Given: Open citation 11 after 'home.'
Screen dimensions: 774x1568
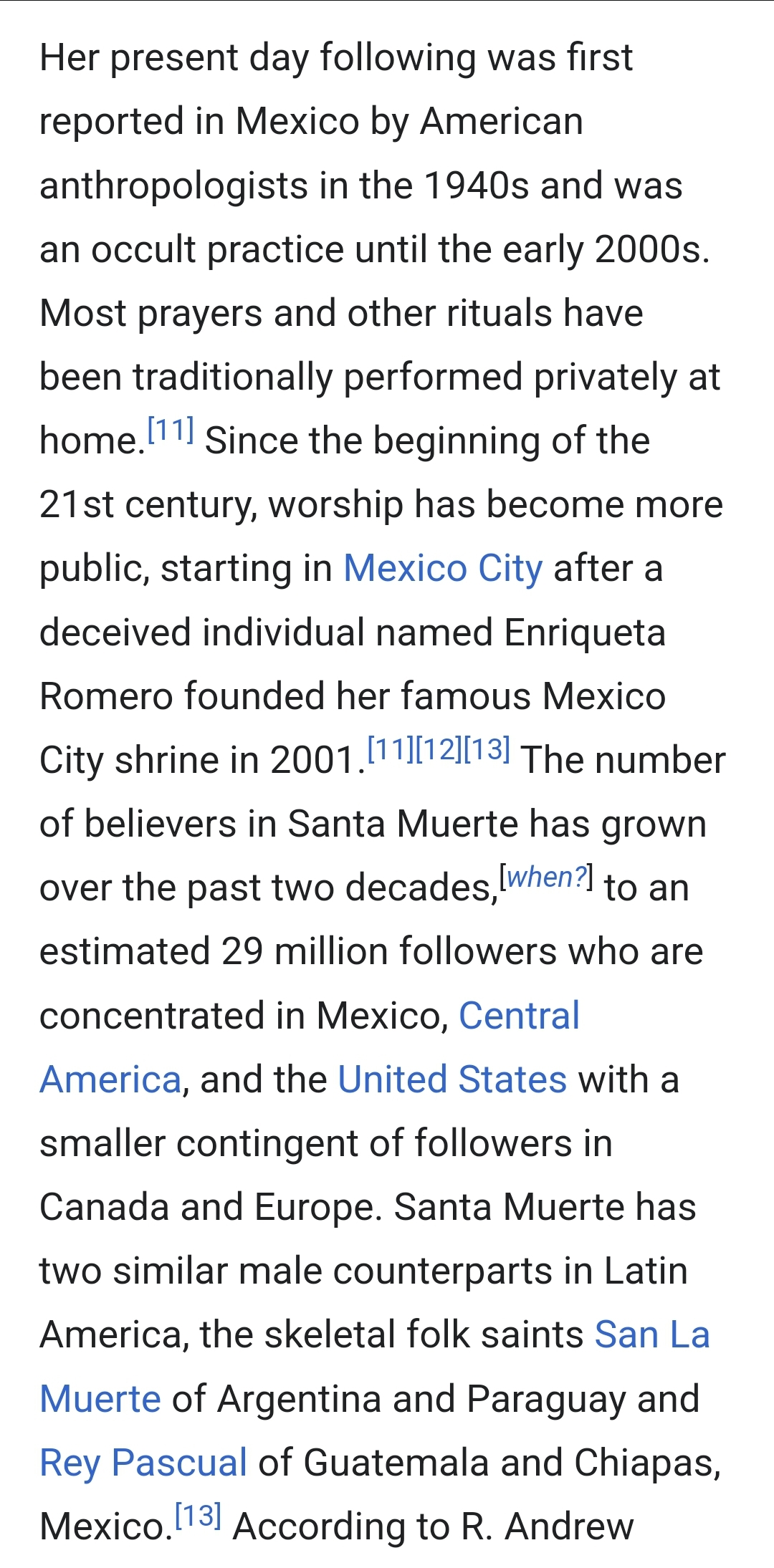Looking at the screenshot, I should (x=171, y=430).
